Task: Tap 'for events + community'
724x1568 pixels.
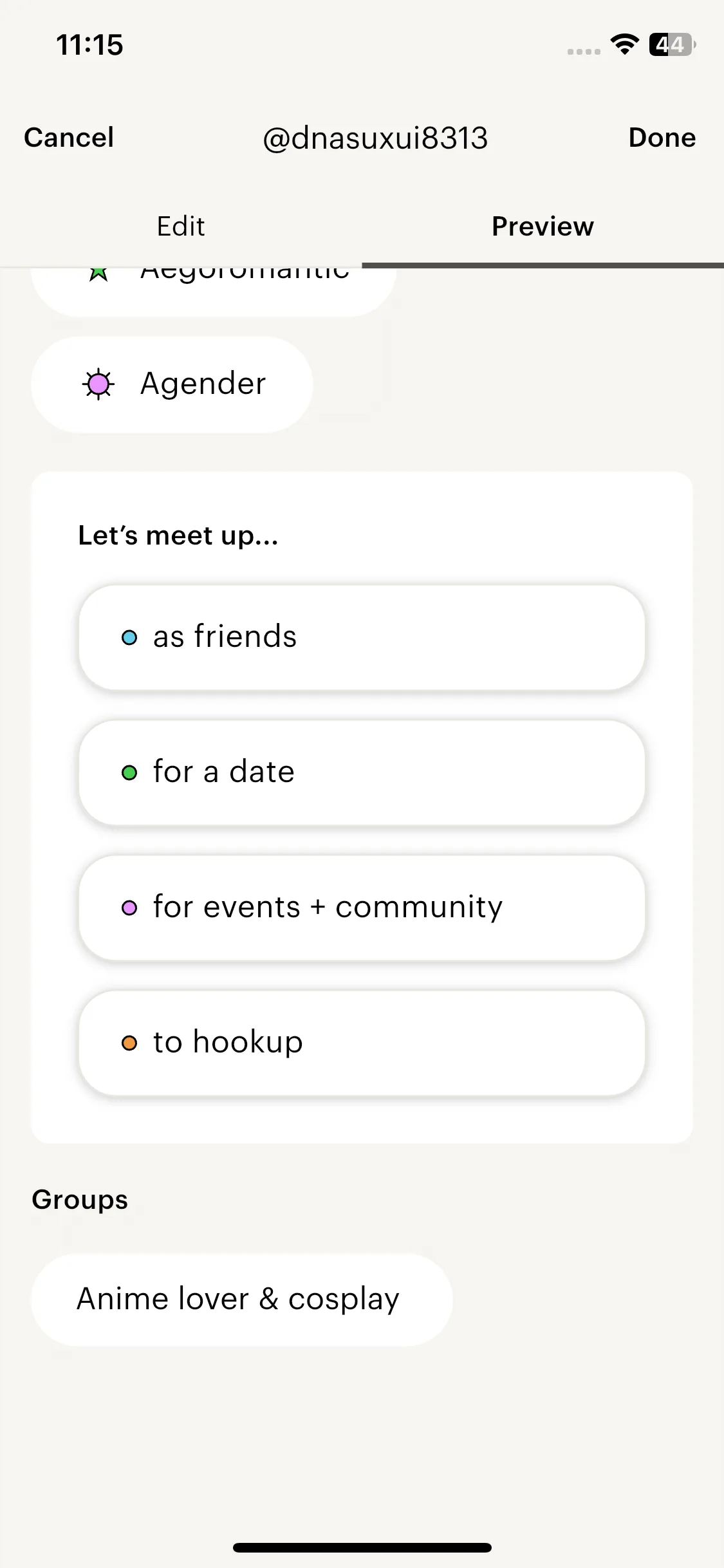Action: [x=362, y=908]
